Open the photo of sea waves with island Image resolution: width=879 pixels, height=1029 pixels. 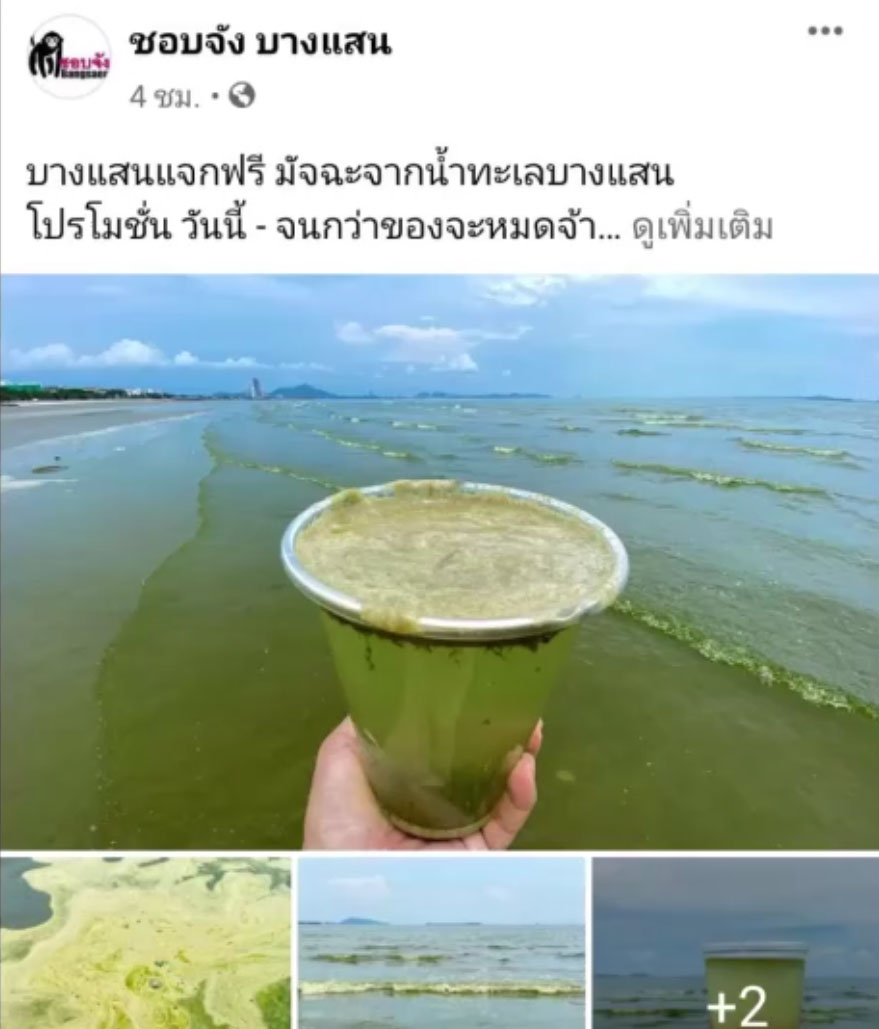coord(442,941)
